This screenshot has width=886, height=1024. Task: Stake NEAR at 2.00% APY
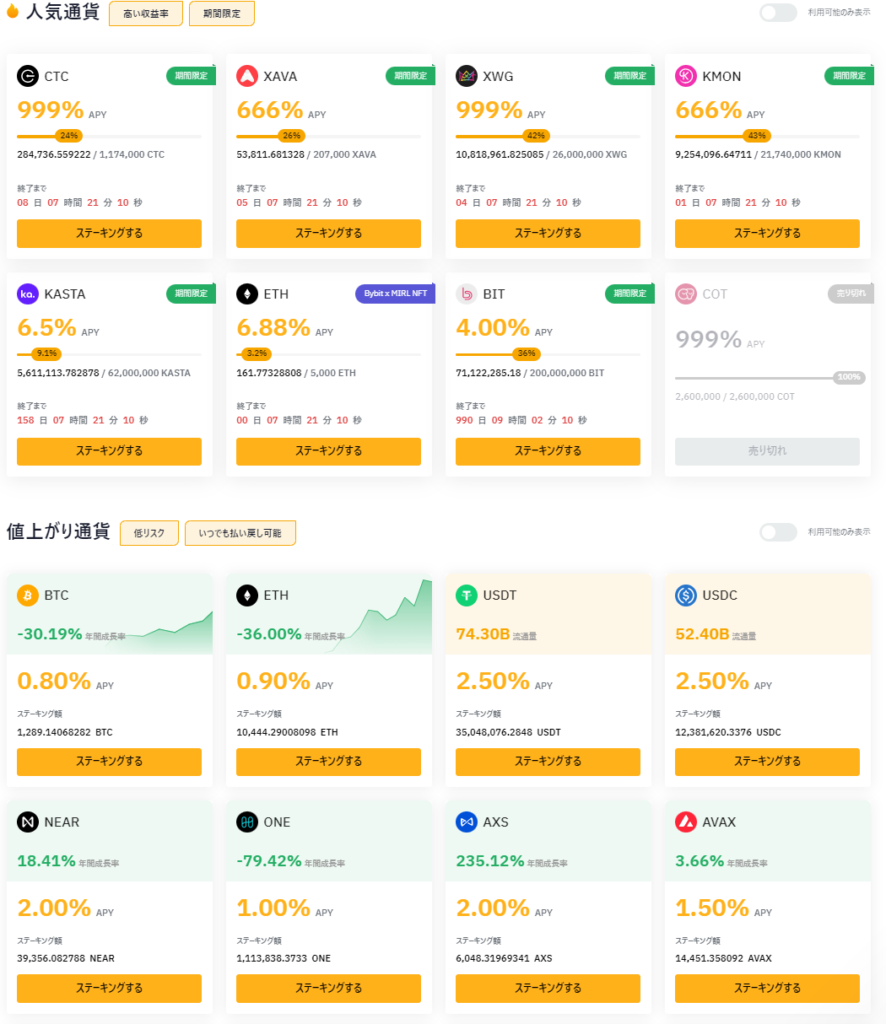pos(109,988)
